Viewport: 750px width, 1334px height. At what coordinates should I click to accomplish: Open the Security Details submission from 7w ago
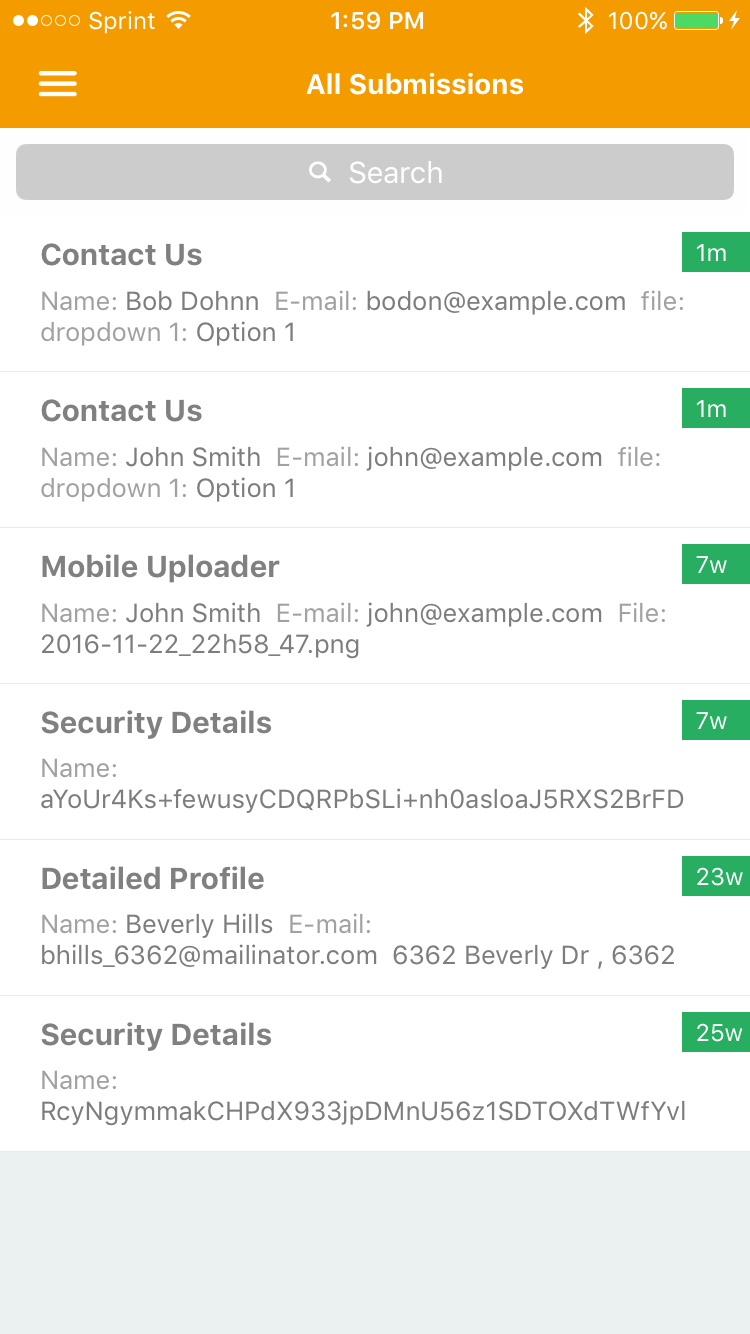click(x=360, y=762)
